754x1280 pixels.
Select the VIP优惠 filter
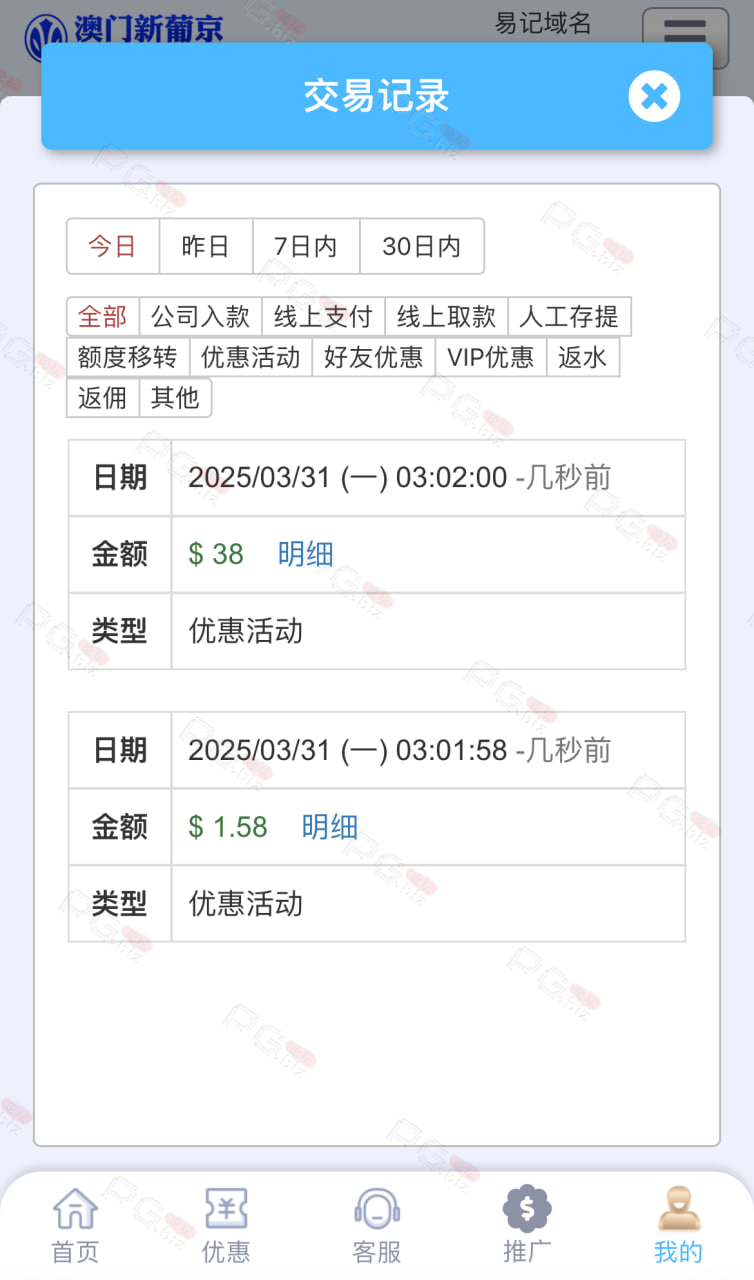coord(491,357)
